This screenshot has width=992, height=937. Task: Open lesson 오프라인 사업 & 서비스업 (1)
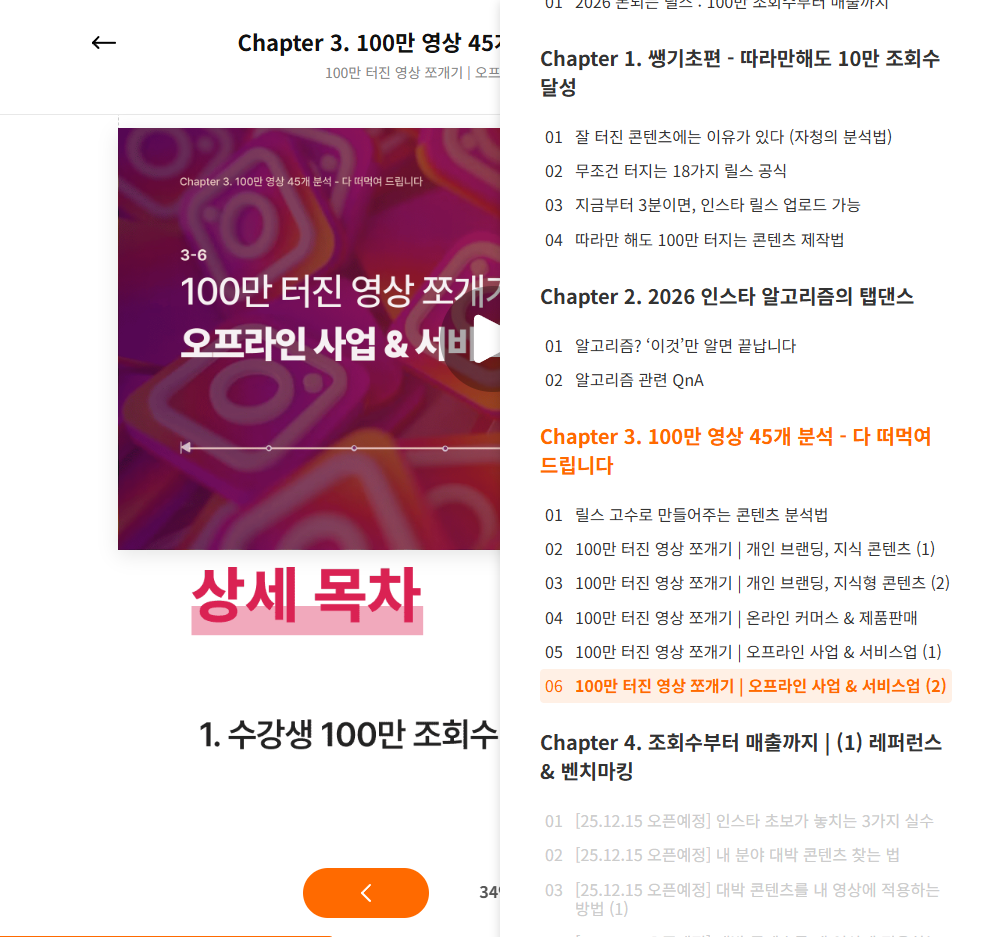[757, 652]
